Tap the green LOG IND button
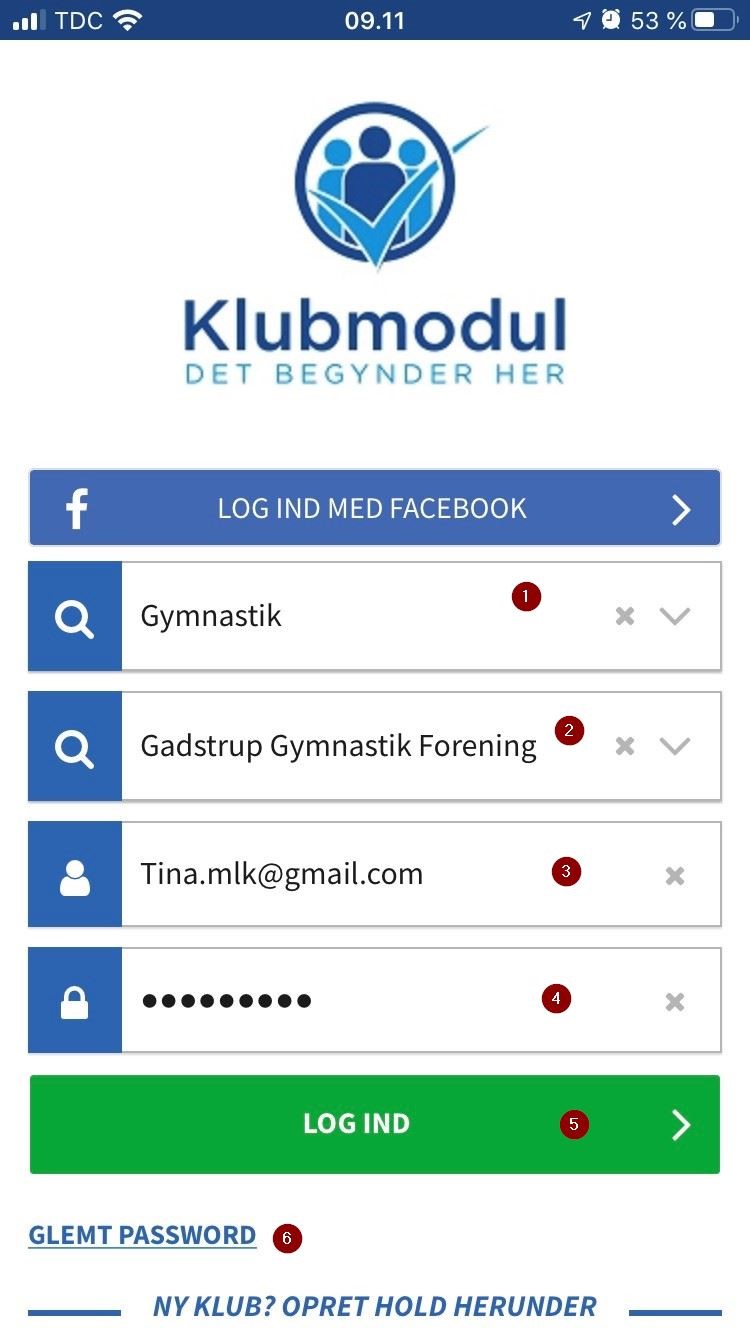The height and width of the screenshot is (1334, 750). (x=375, y=1124)
